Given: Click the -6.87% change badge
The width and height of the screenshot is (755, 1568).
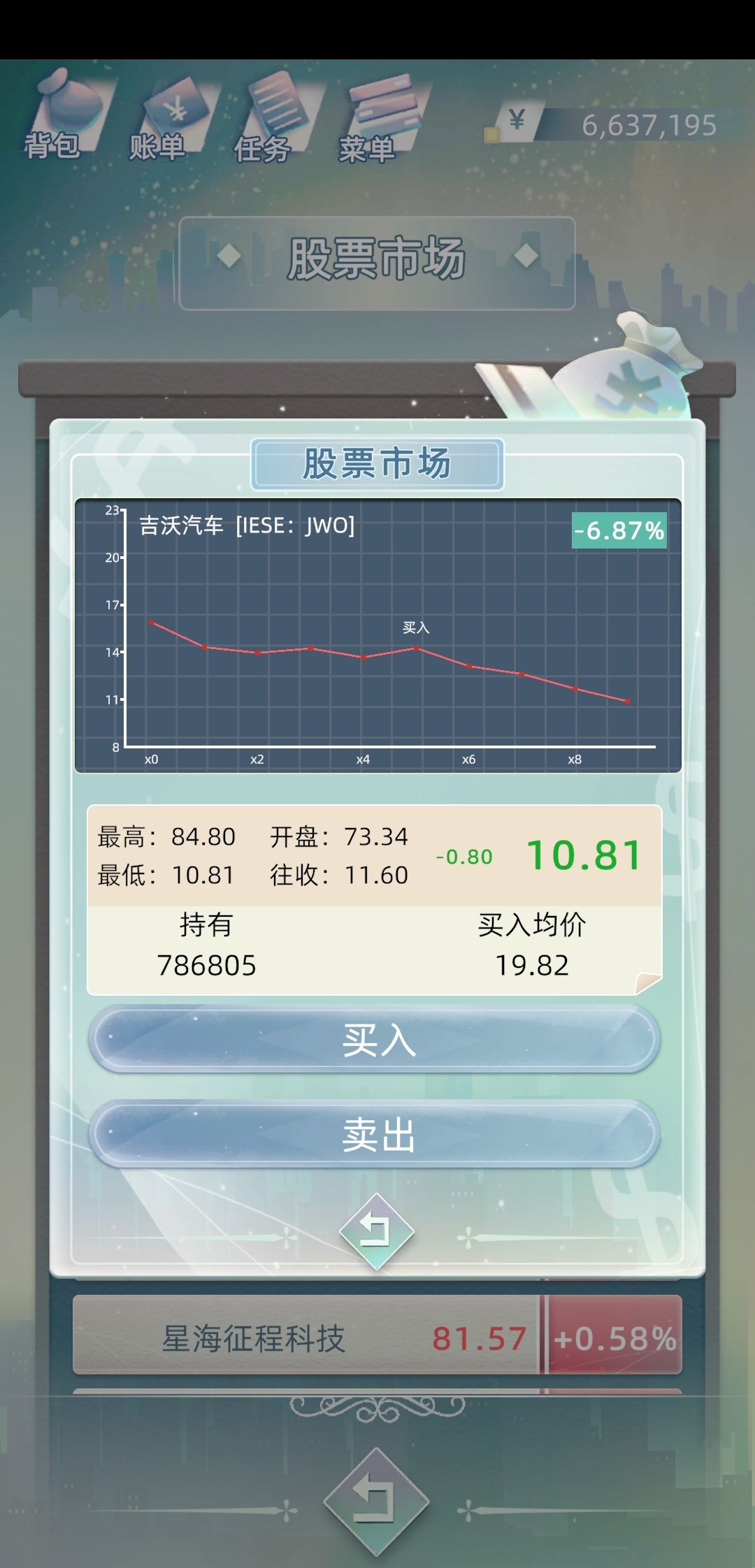Looking at the screenshot, I should [618, 532].
